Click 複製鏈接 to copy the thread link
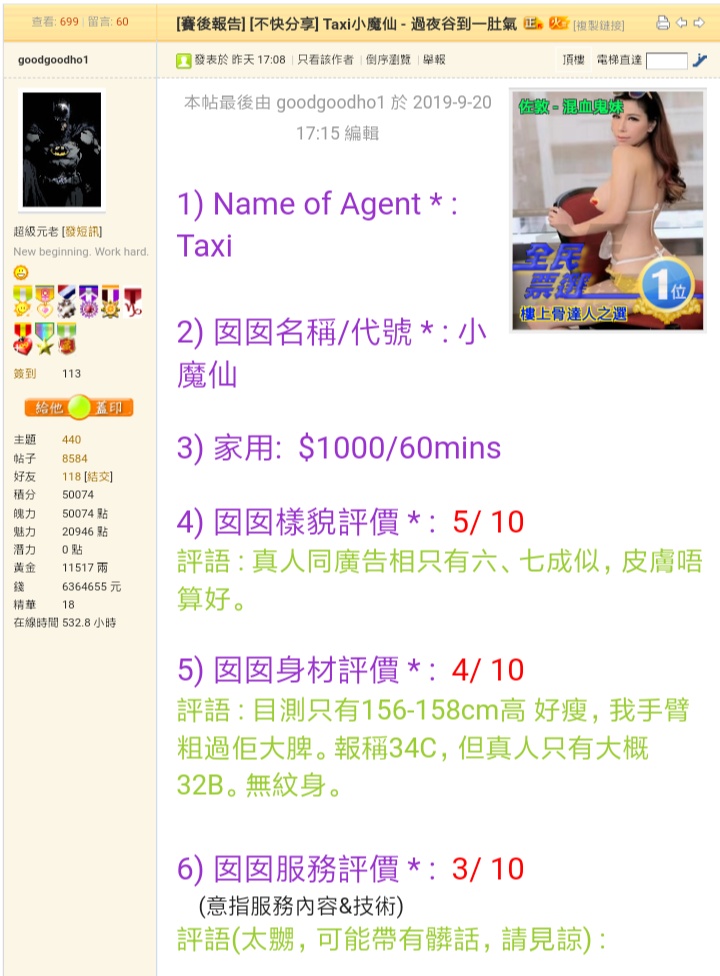The image size is (720, 976). 598,24
